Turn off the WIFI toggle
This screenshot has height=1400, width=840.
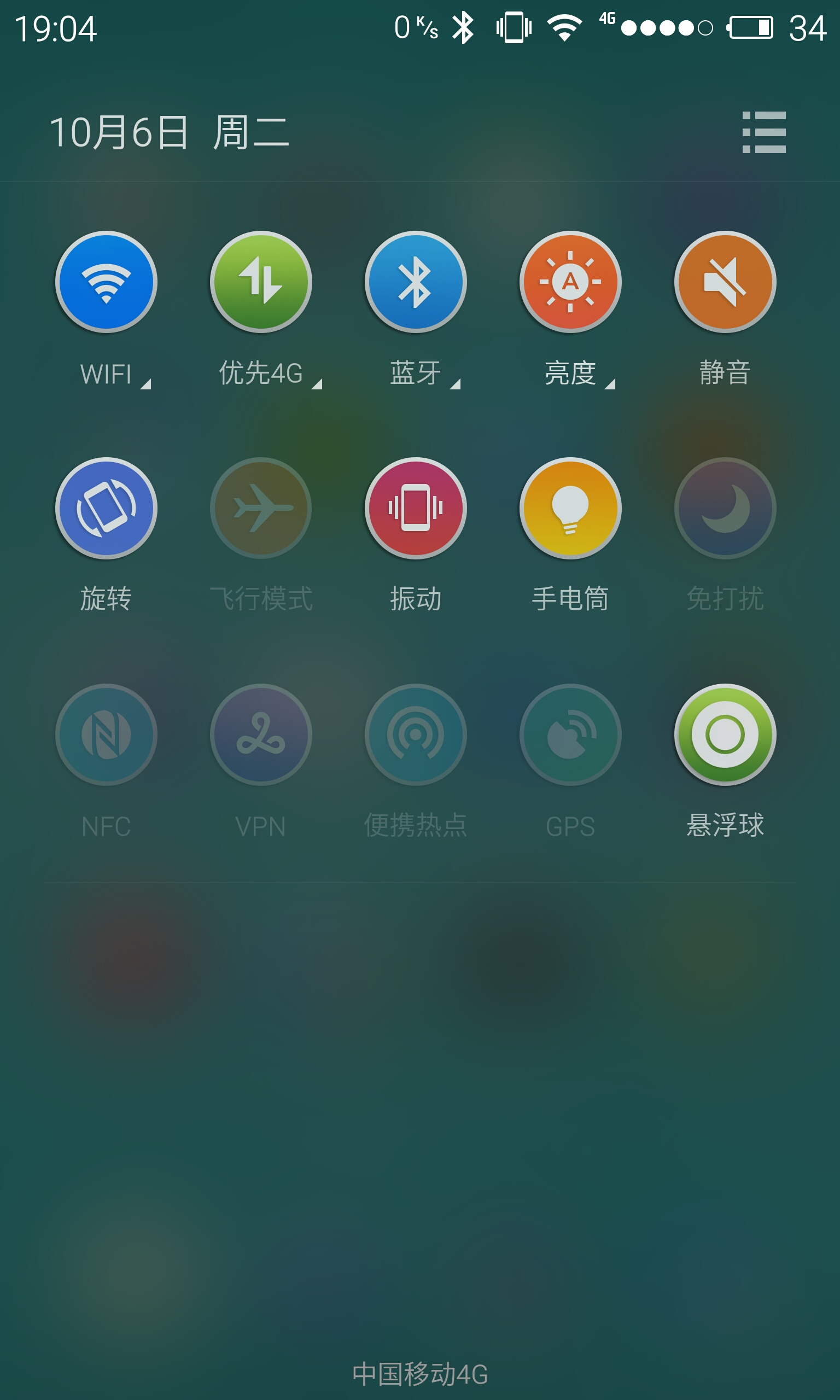point(106,282)
